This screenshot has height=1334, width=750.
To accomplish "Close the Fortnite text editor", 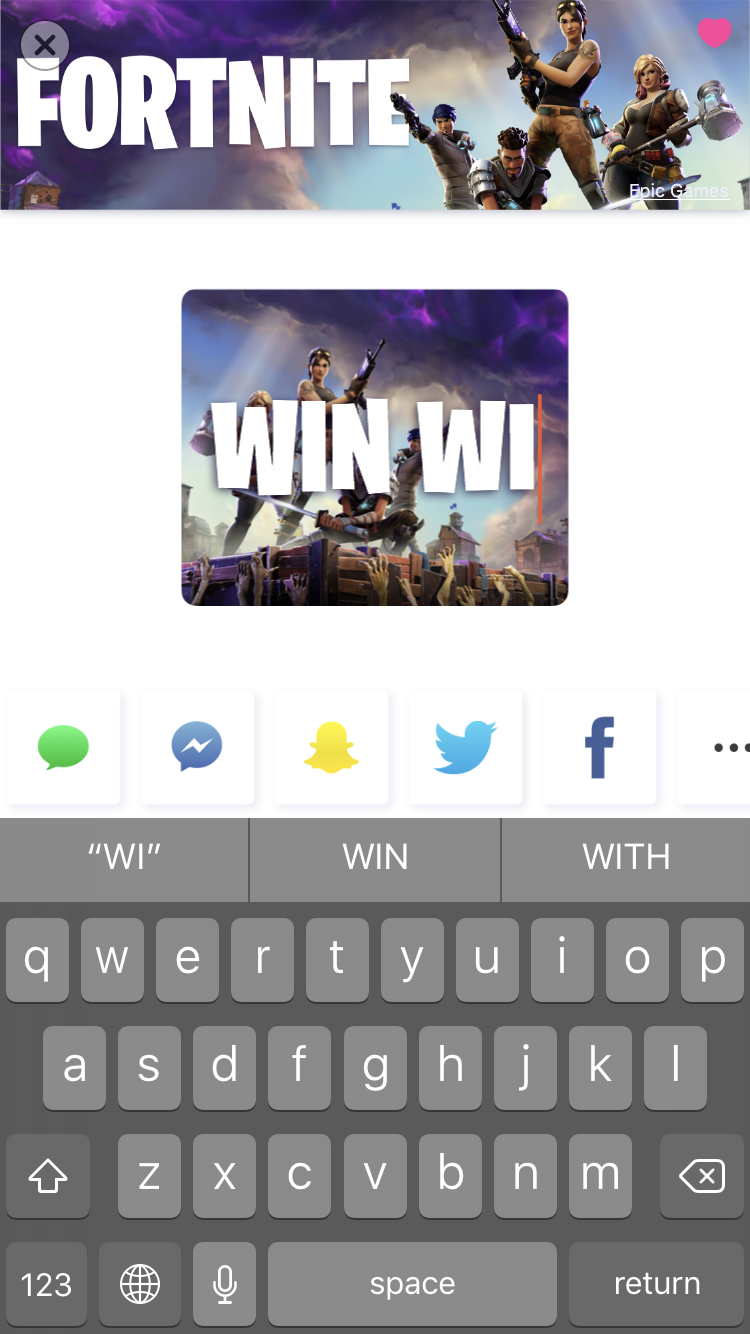I will 45,45.
